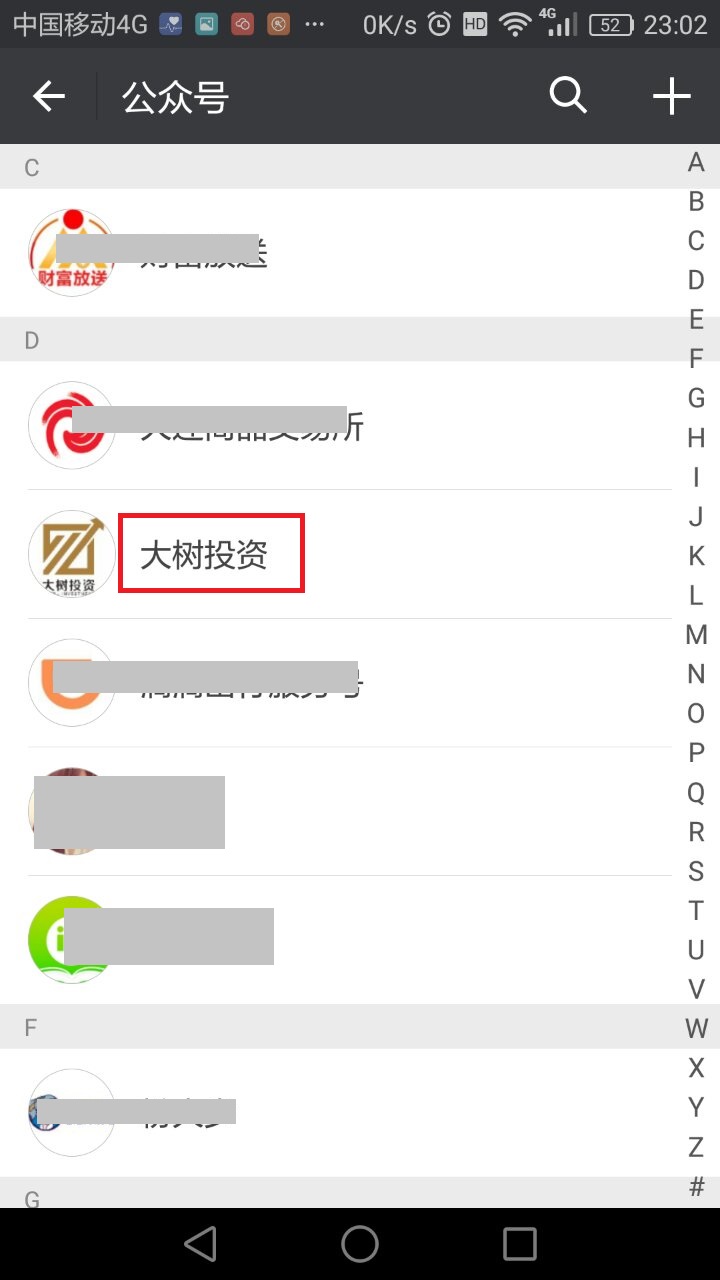The width and height of the screenshot is (720, 1280).
Task: Jump to letter W in index
Action: (696, 1028)
